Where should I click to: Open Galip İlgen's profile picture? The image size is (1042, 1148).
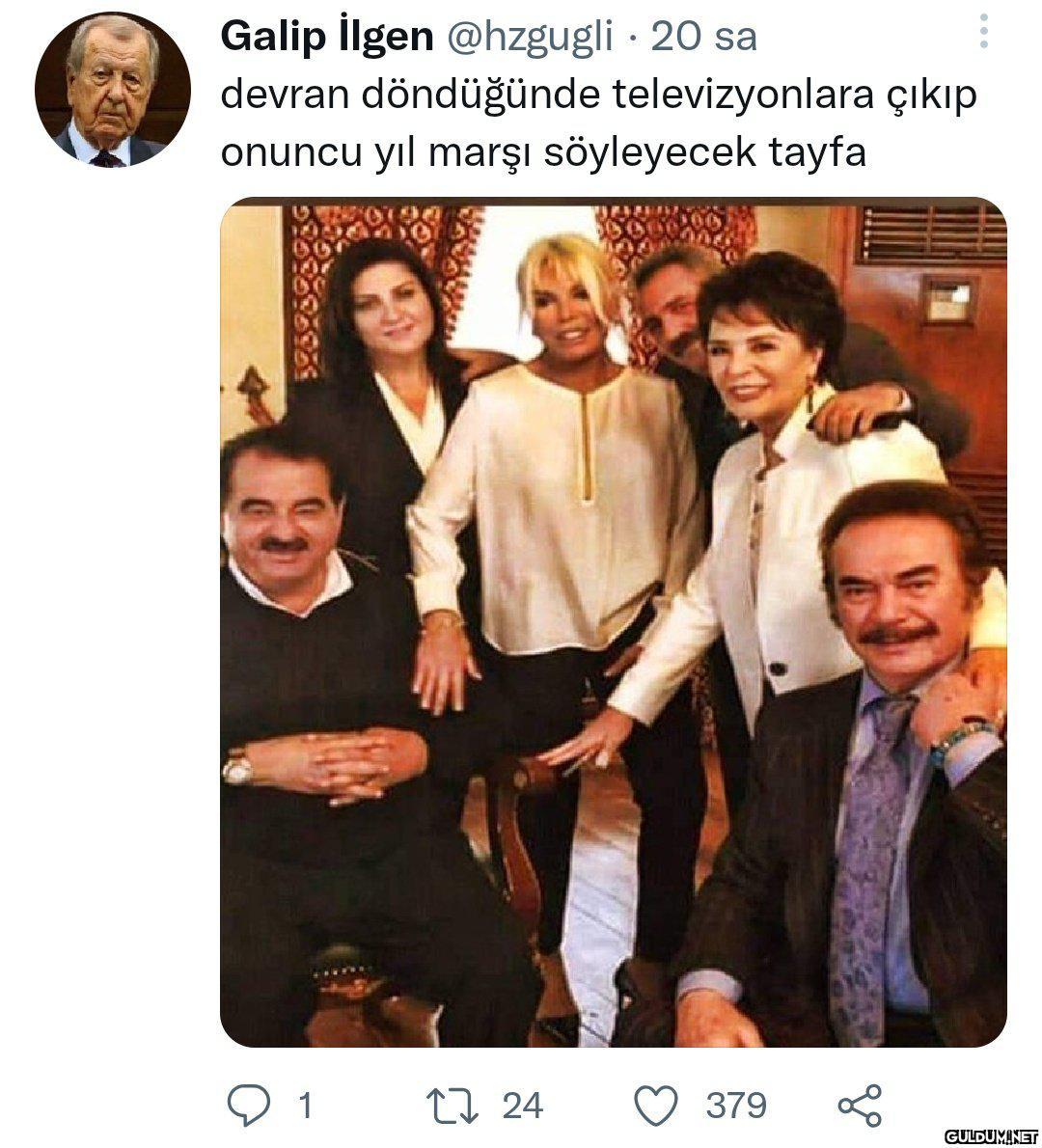tap(112, 90)
